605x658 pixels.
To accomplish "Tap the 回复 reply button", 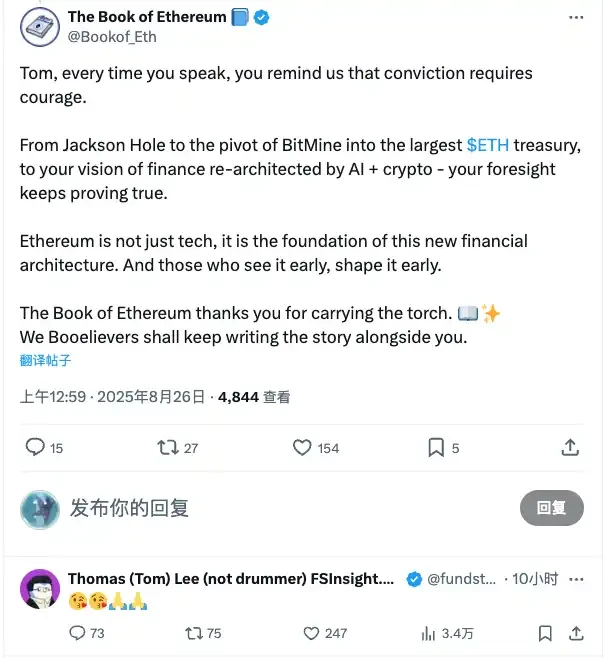I will click(x=551, y=508).
